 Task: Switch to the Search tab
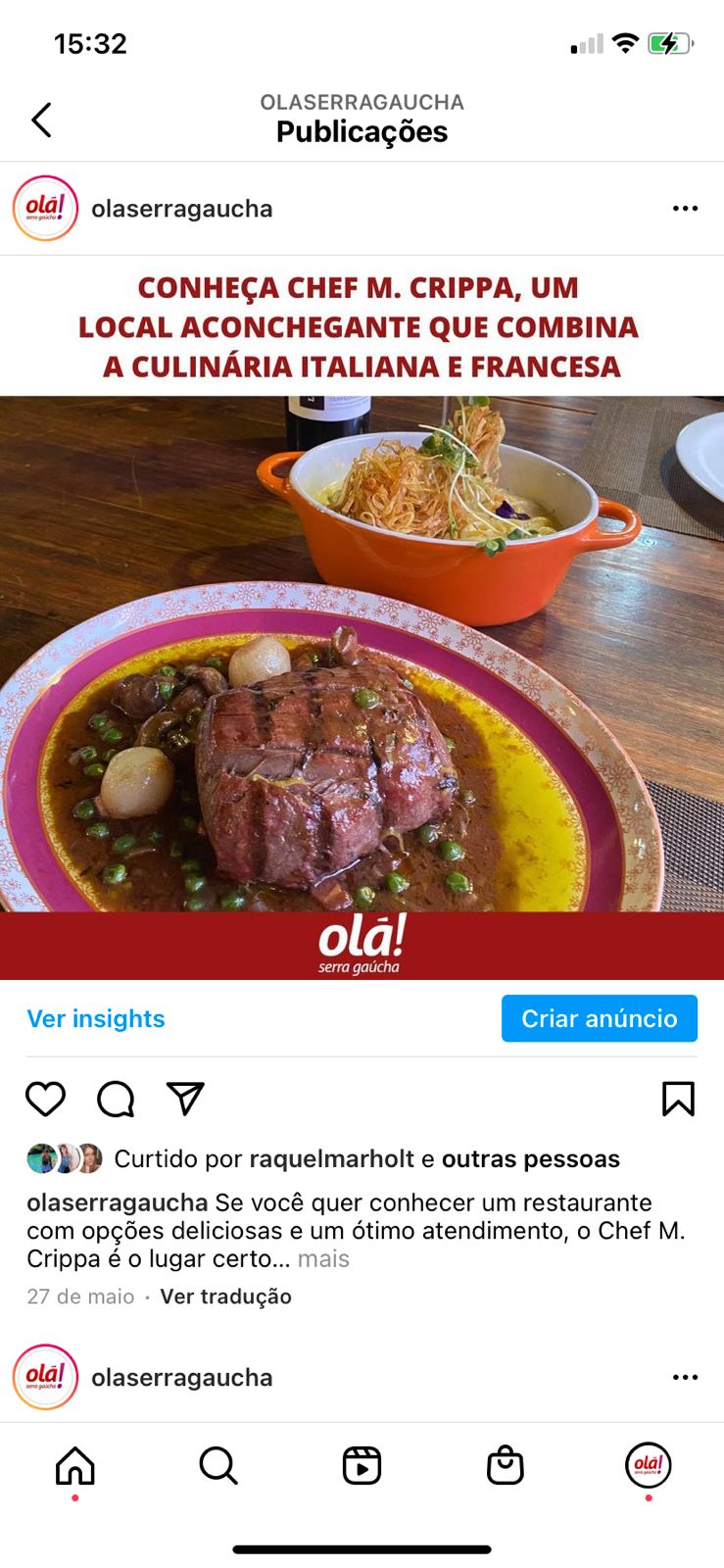(218, 1466)
